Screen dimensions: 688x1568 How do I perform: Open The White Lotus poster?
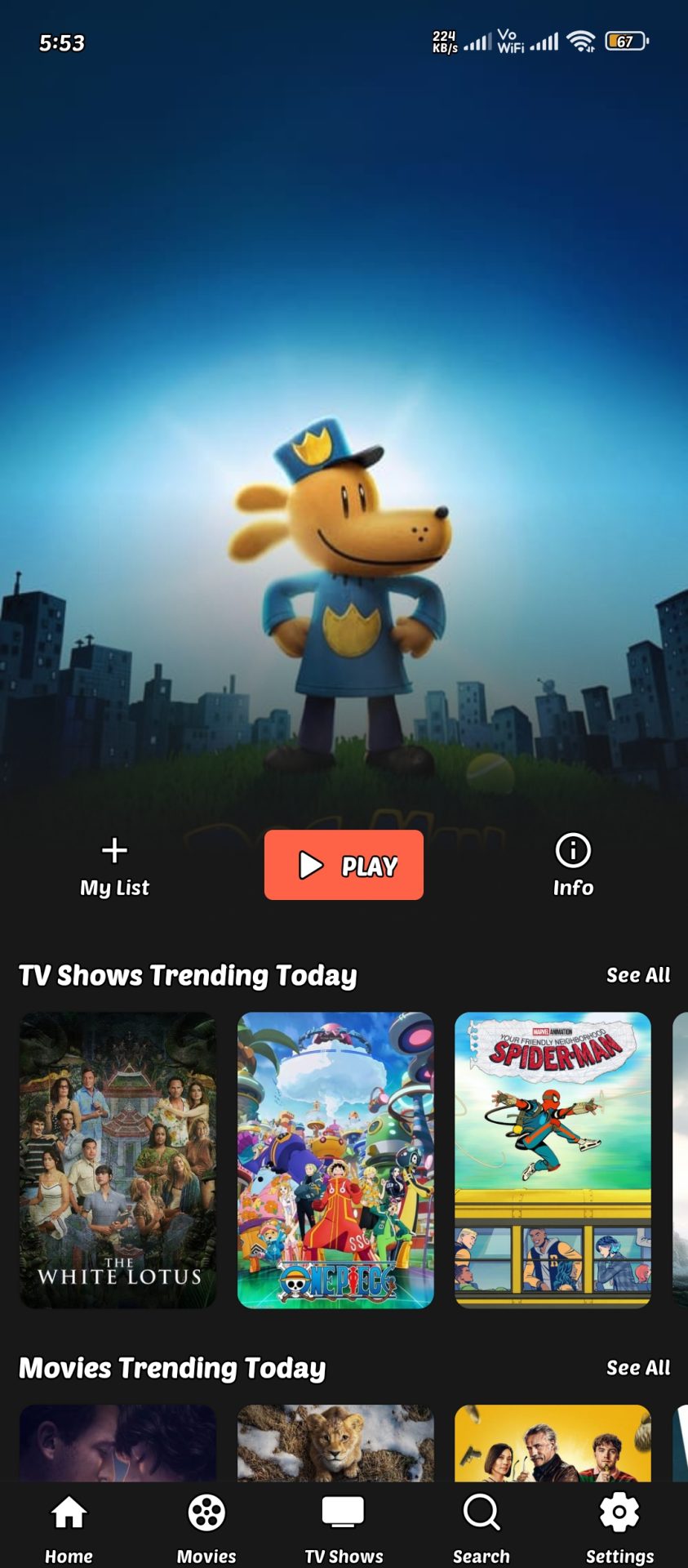coord(118,1160)
